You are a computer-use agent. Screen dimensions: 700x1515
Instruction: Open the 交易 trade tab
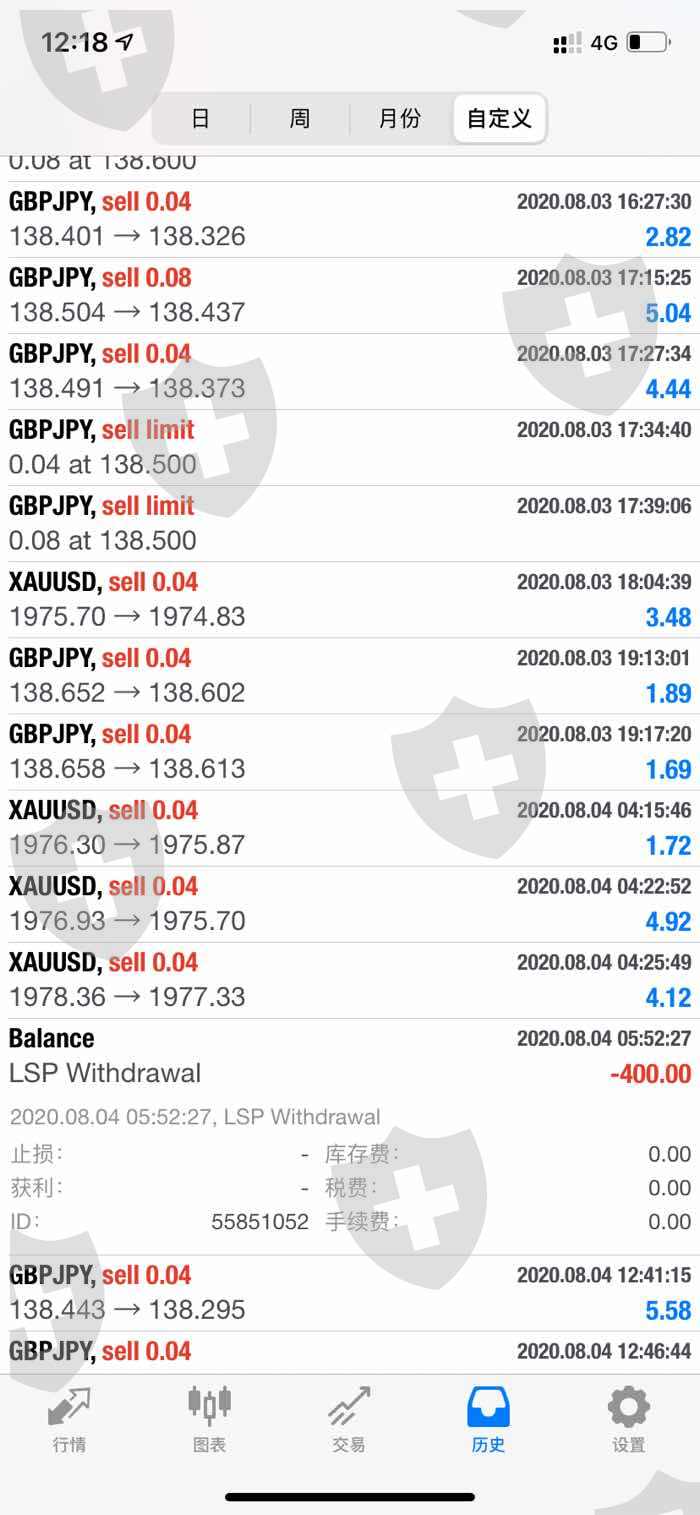pos(349,1420)
